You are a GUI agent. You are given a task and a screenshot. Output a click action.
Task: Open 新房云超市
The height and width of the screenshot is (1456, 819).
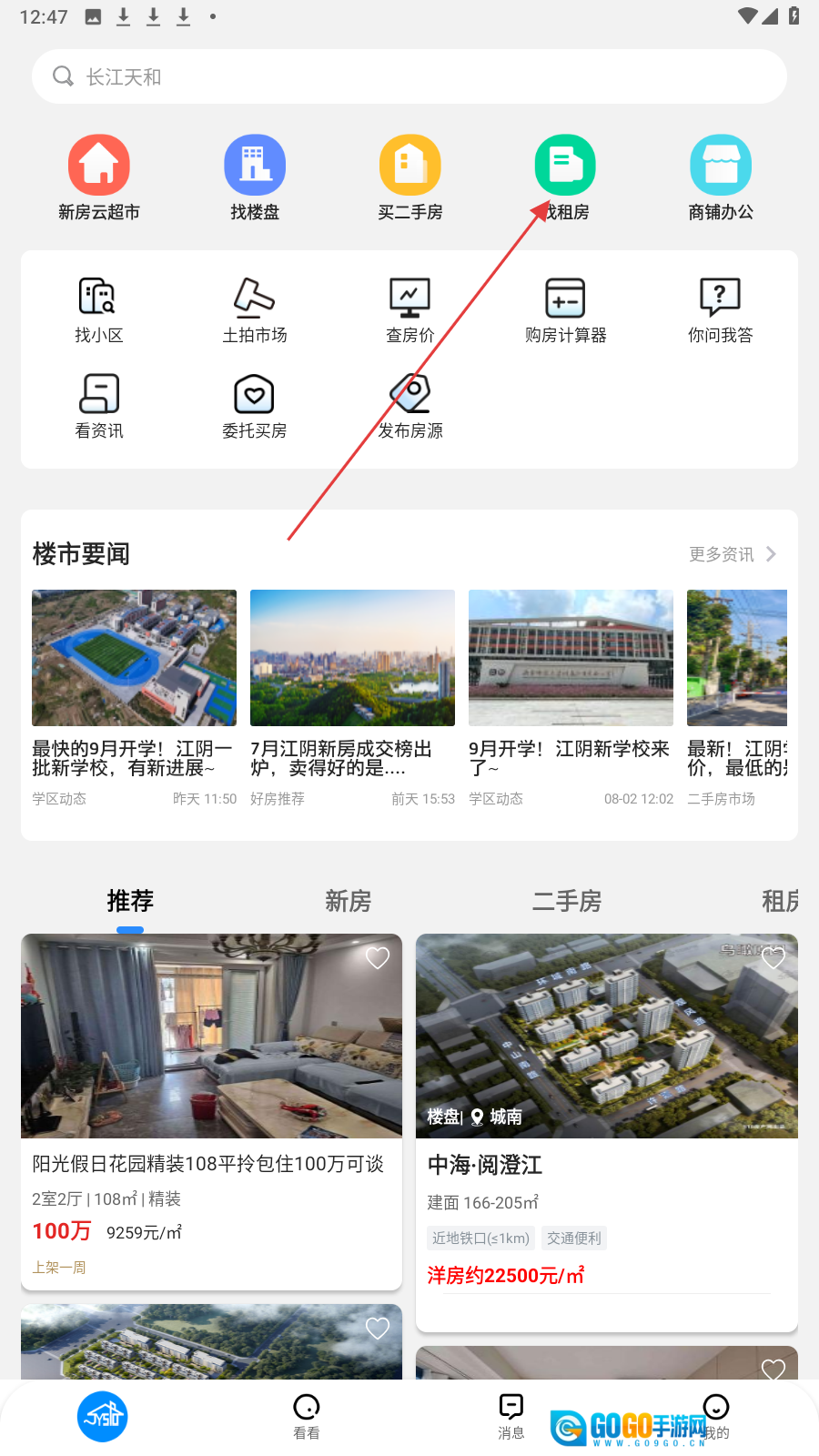point(99,177)
